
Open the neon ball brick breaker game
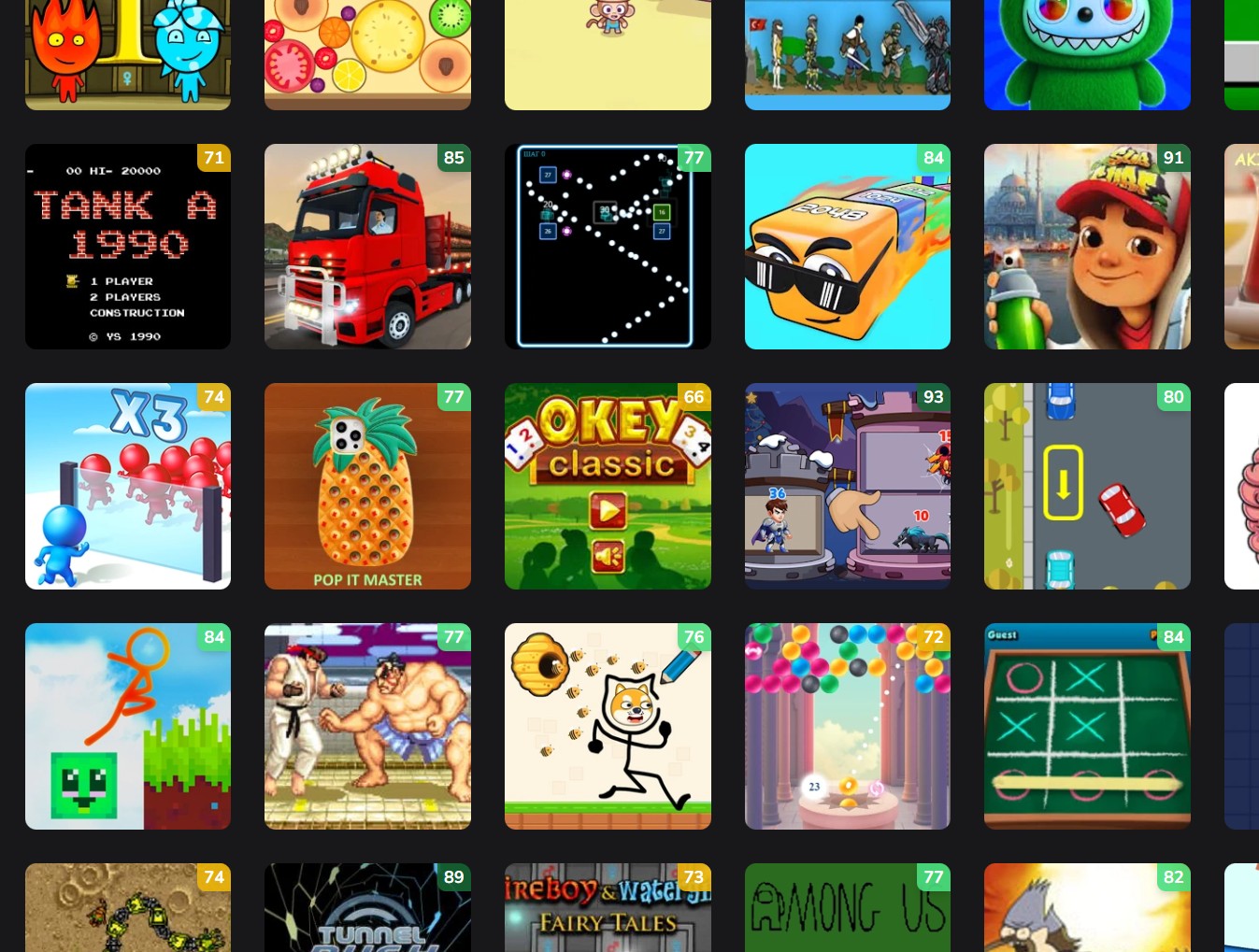click(608, 247)
